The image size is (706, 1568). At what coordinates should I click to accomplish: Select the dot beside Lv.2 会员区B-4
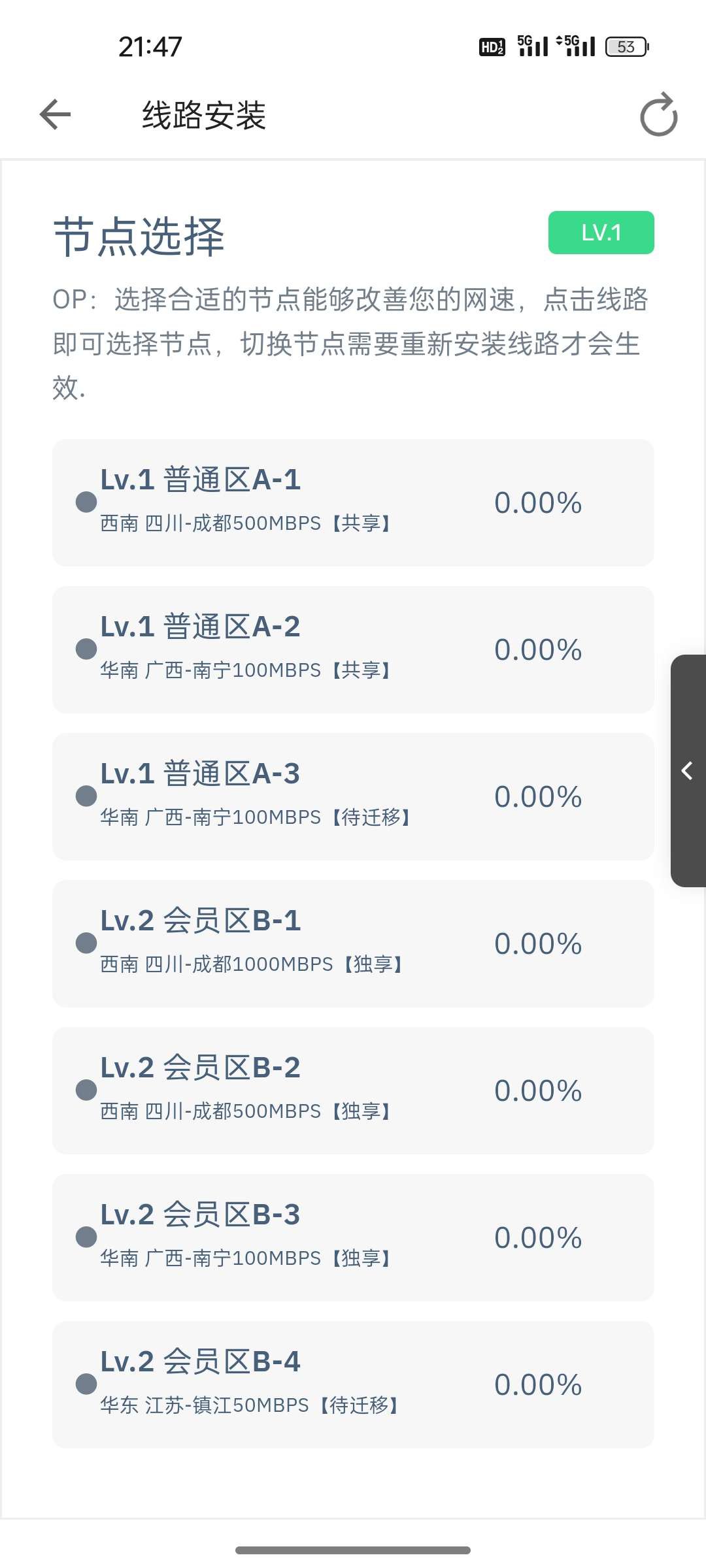83,1385
